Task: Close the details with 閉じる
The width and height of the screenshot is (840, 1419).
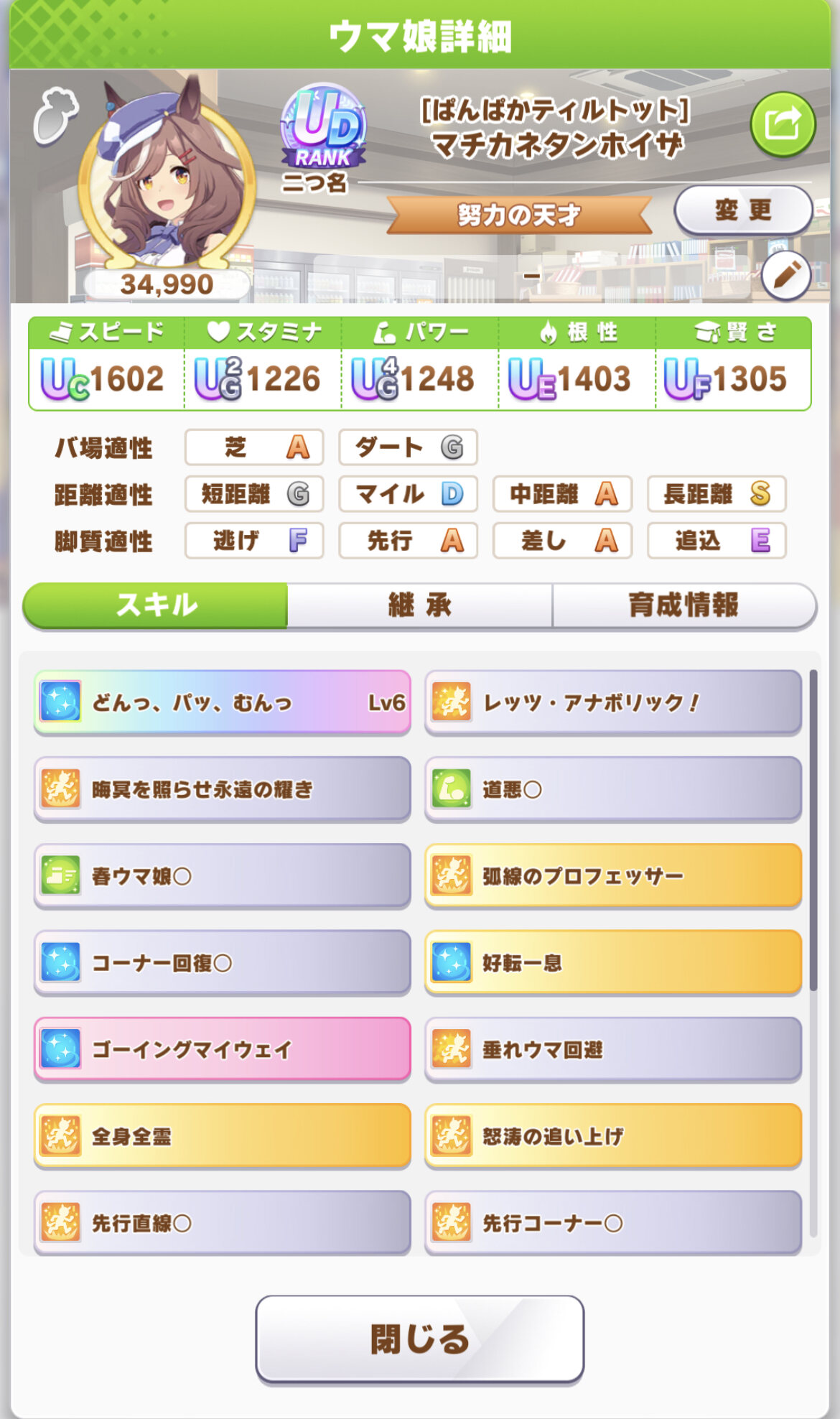Action: (419, 1339)
